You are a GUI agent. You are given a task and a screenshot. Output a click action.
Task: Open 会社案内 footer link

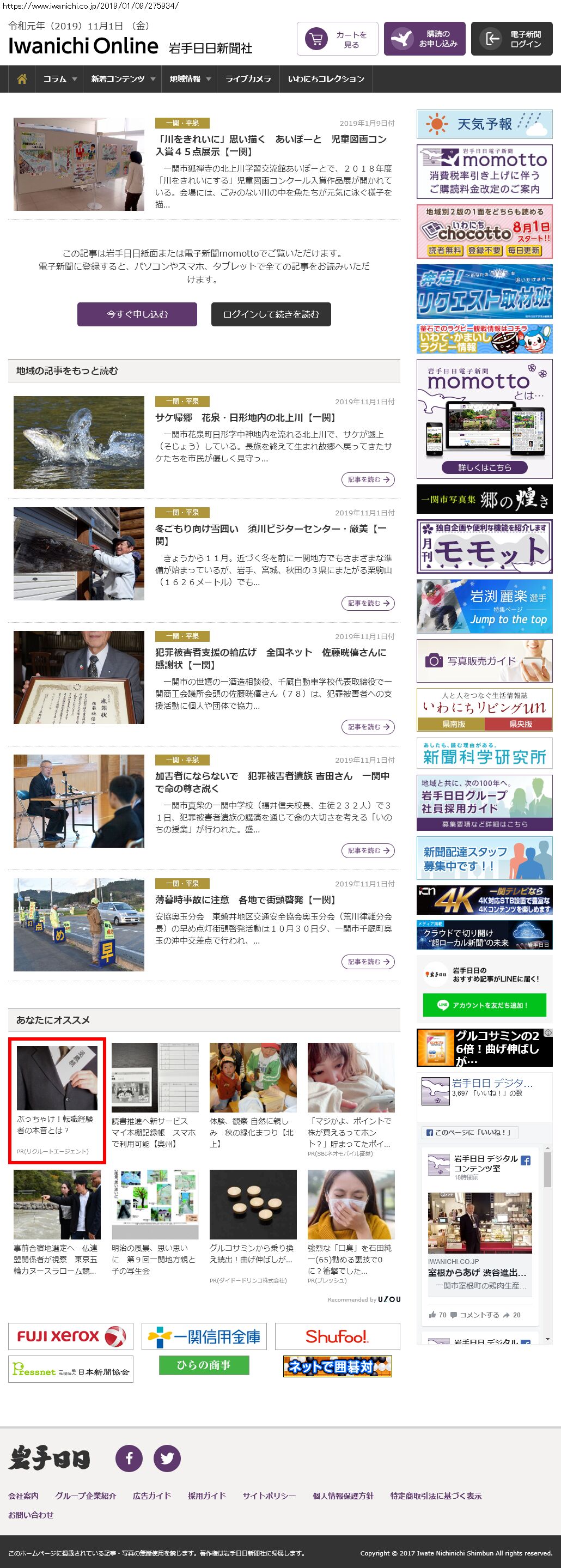click(x=23, y=1496)
